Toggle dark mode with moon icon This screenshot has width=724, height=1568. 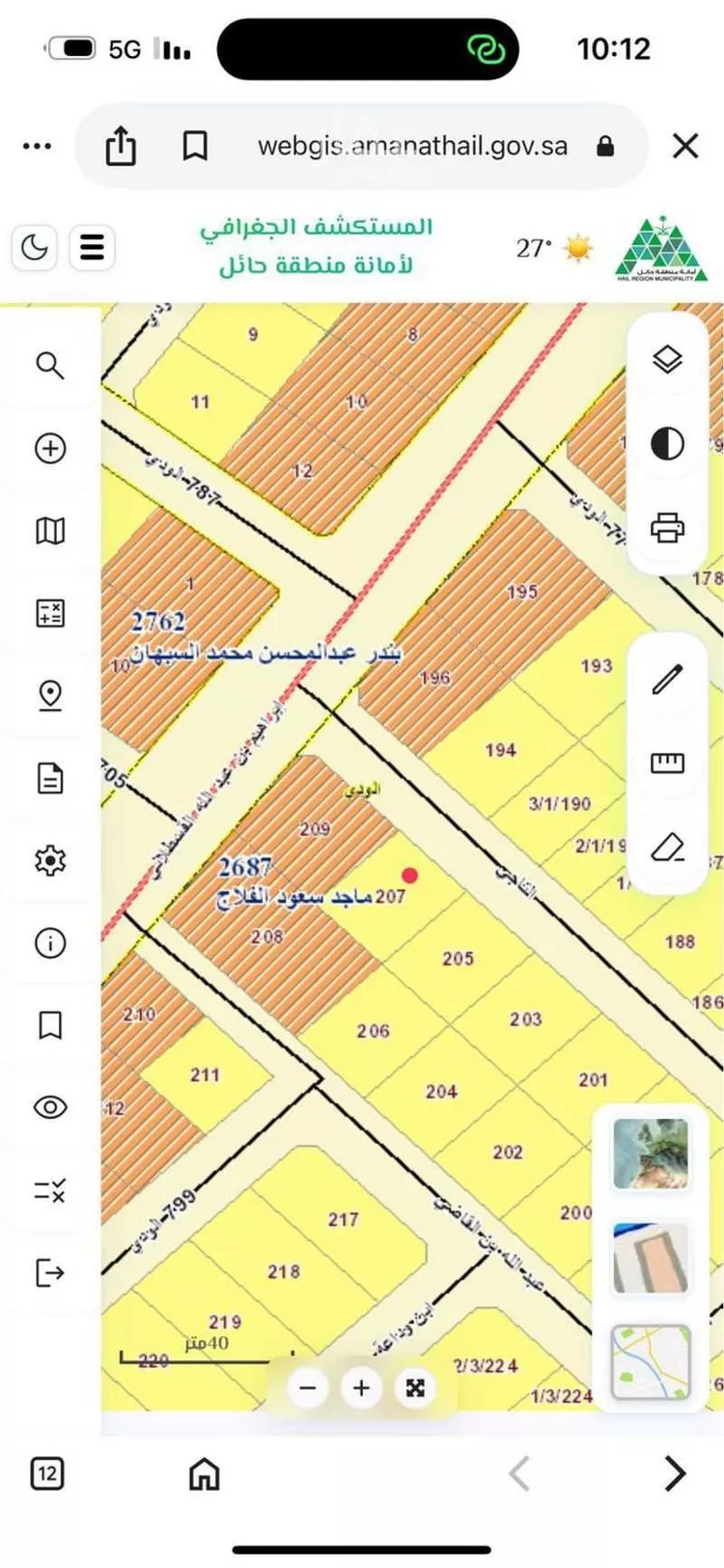36,248
